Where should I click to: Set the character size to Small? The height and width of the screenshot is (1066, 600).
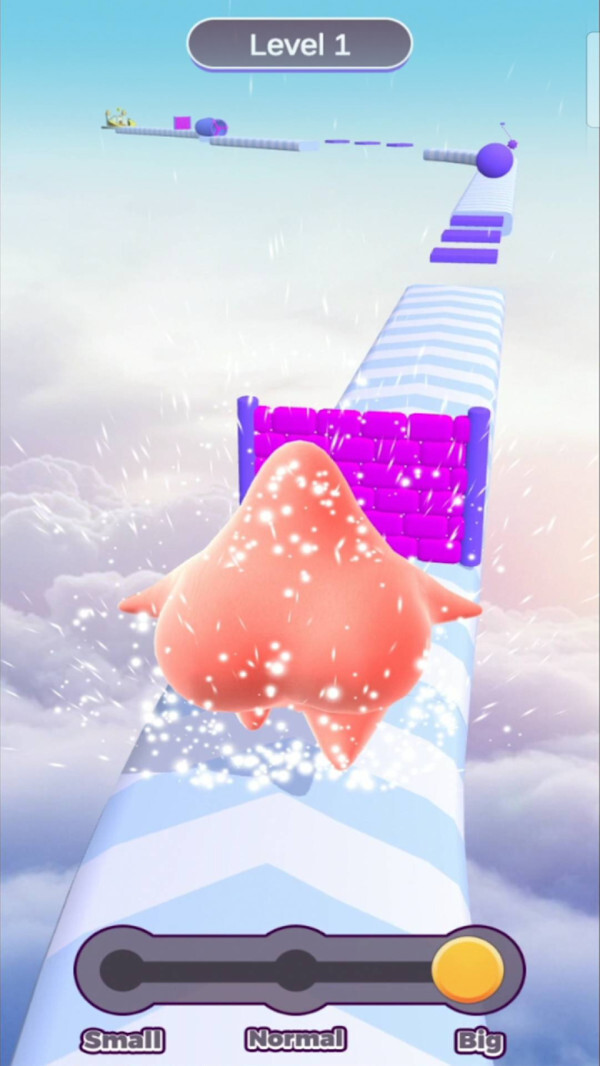click(x=123, y=971)
